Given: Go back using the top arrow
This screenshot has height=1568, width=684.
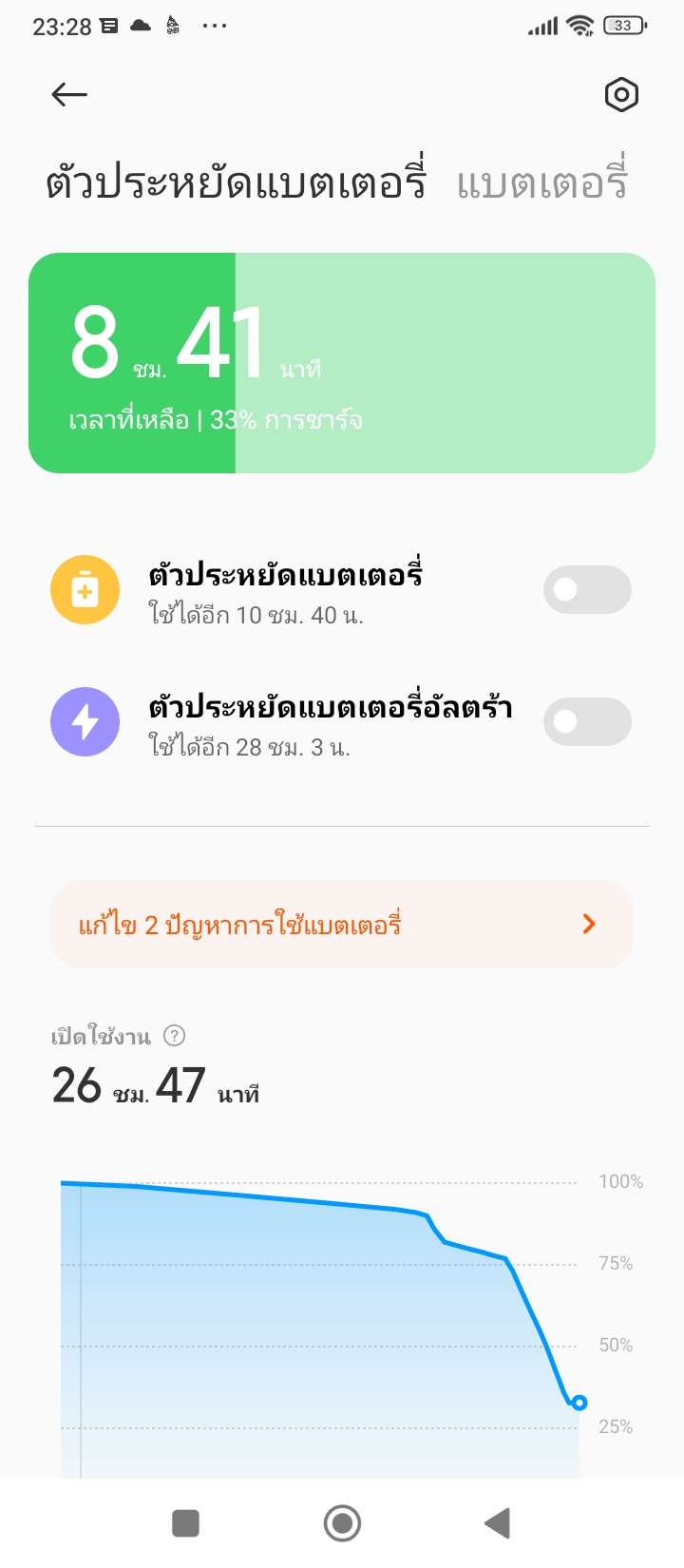Looking at the screenshot, I should 69,94.
